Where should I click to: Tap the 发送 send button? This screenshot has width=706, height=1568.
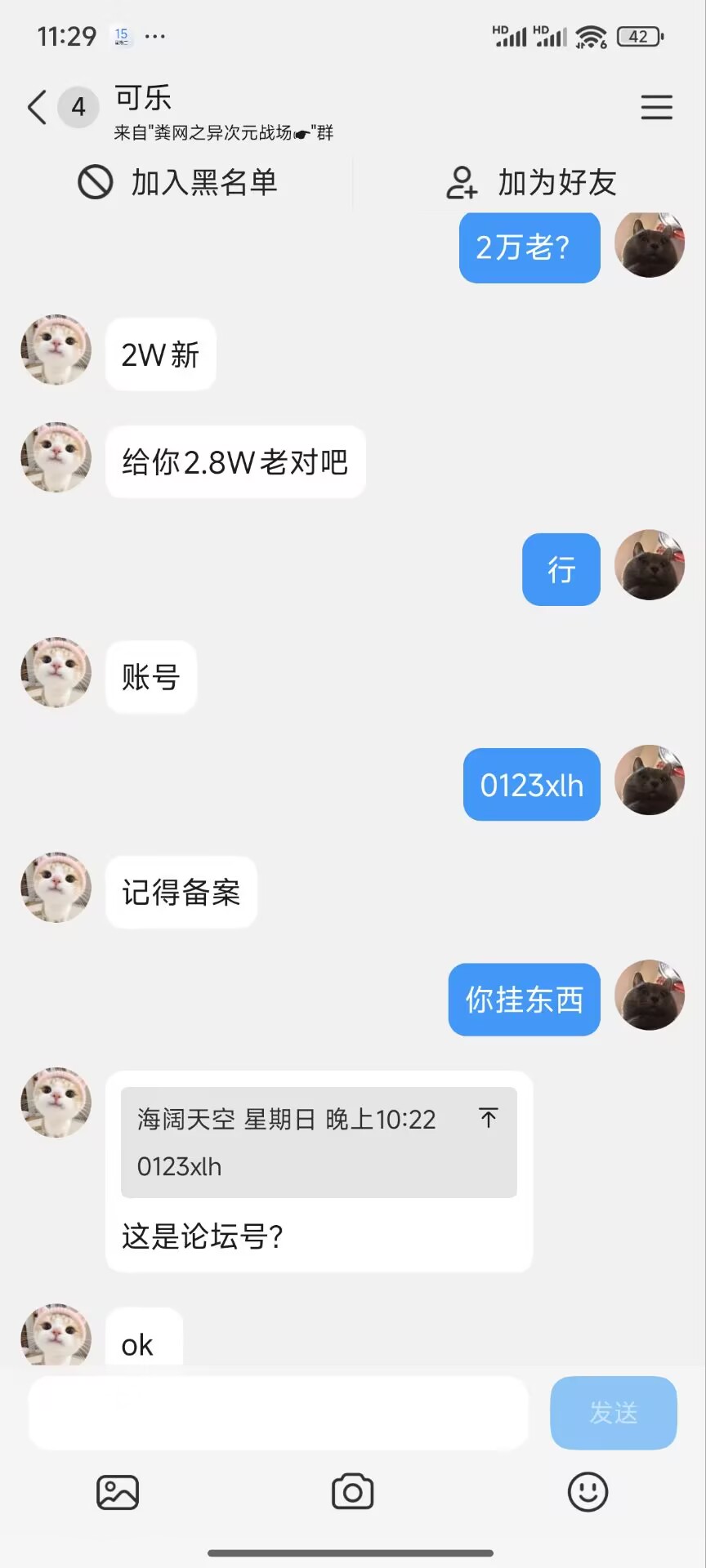[x=613, y=1412]
